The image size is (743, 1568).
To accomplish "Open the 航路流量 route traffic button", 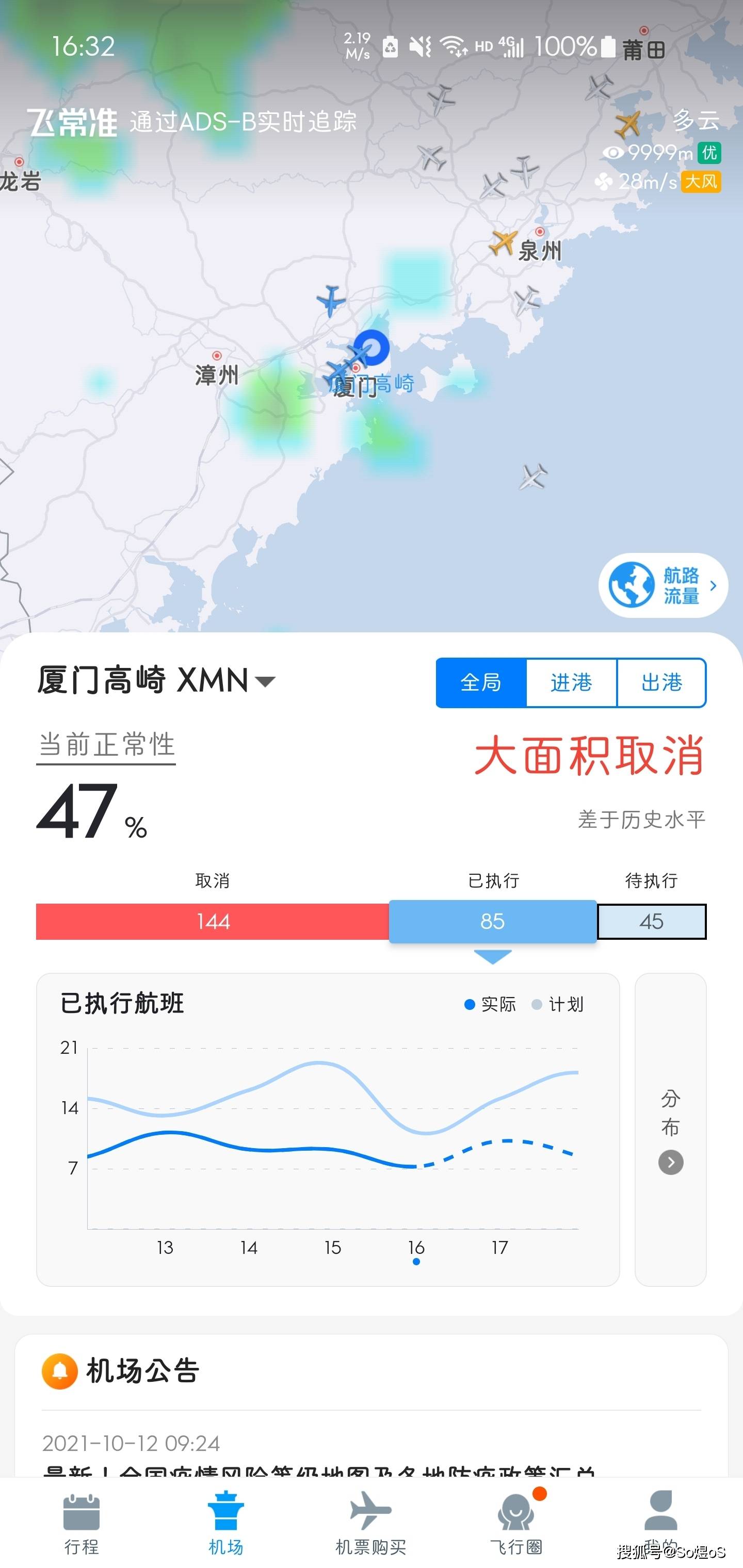I will click(x=663, y=585).
